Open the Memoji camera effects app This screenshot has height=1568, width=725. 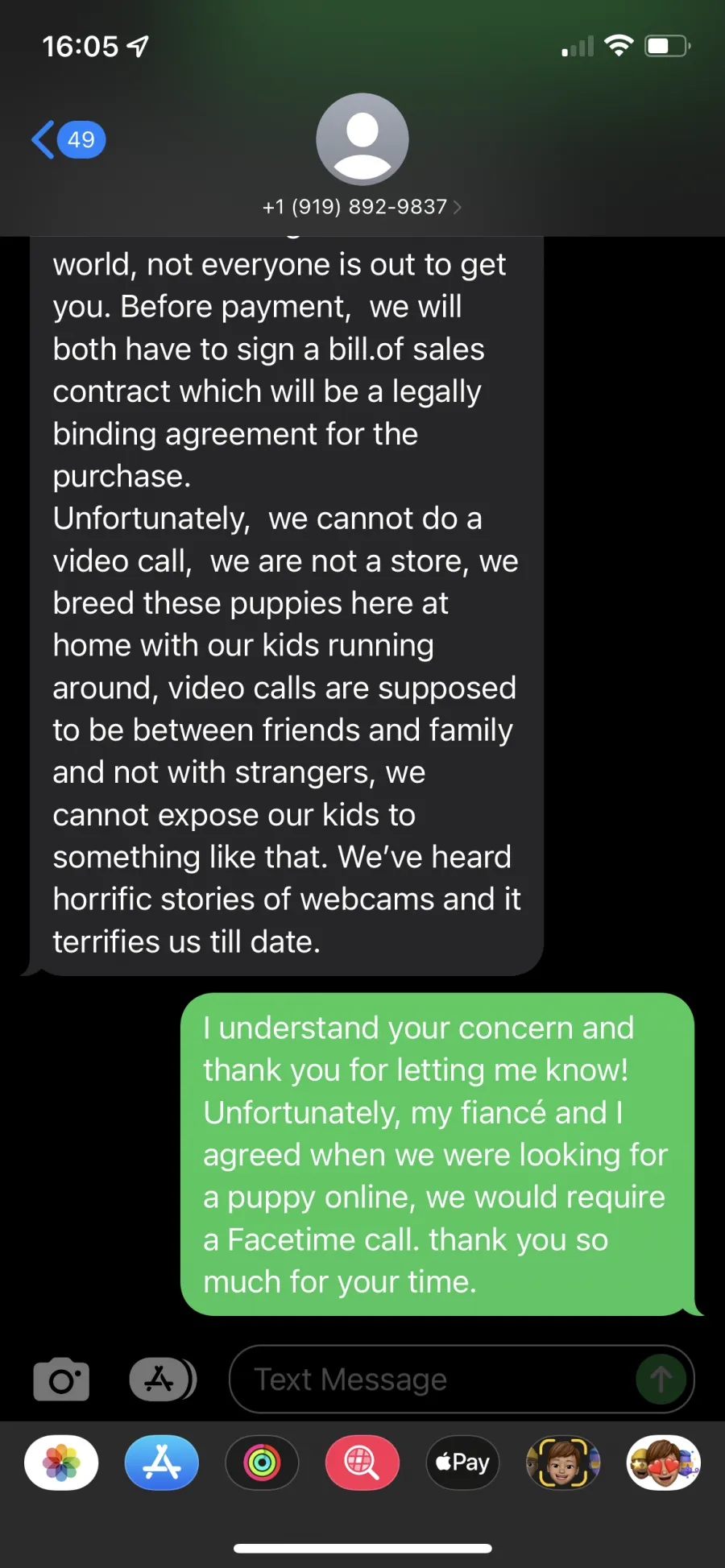(x=563, y=1463)
